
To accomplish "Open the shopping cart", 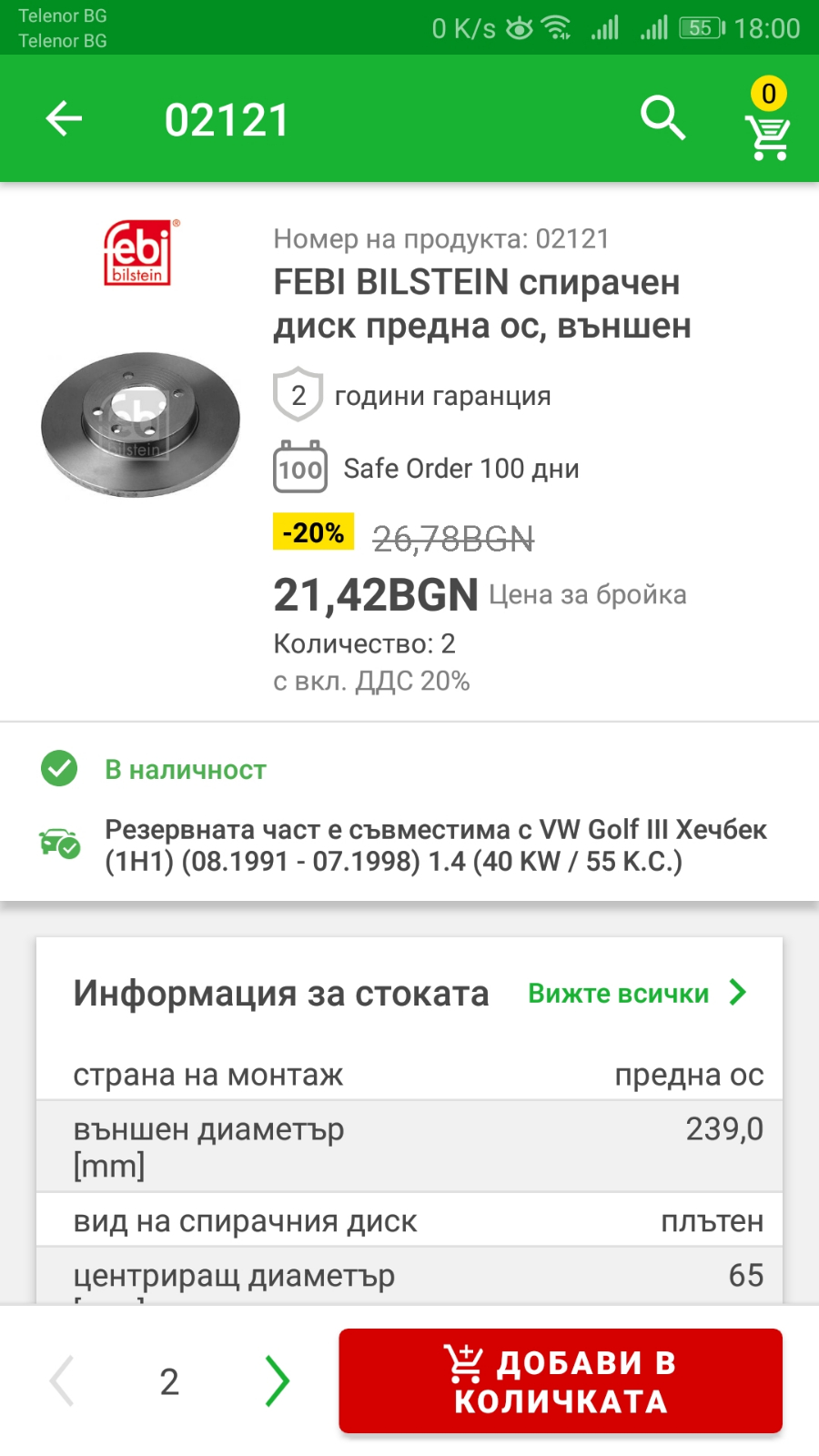I will coord(768,121).
